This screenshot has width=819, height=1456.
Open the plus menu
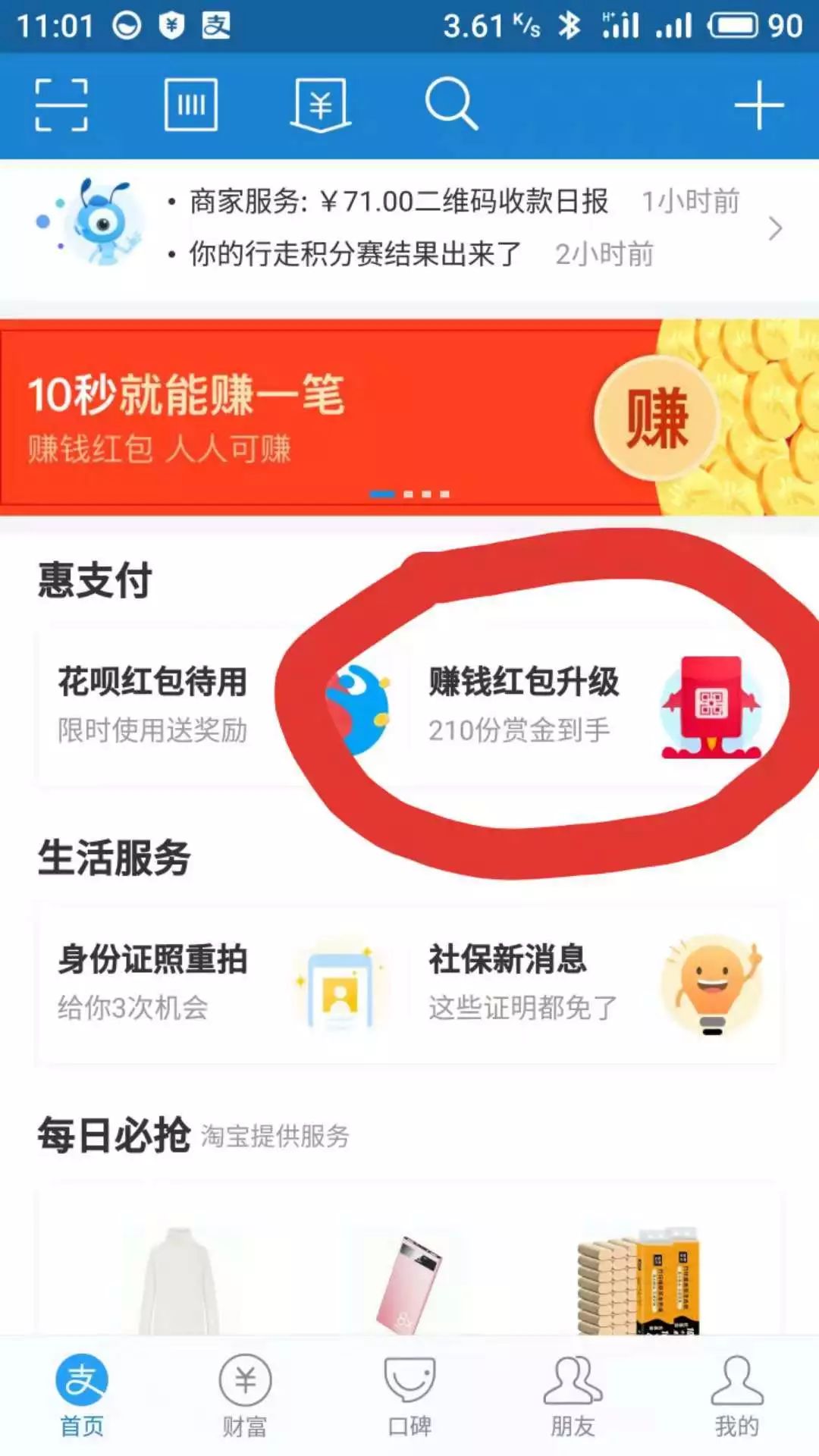(758, 105)
